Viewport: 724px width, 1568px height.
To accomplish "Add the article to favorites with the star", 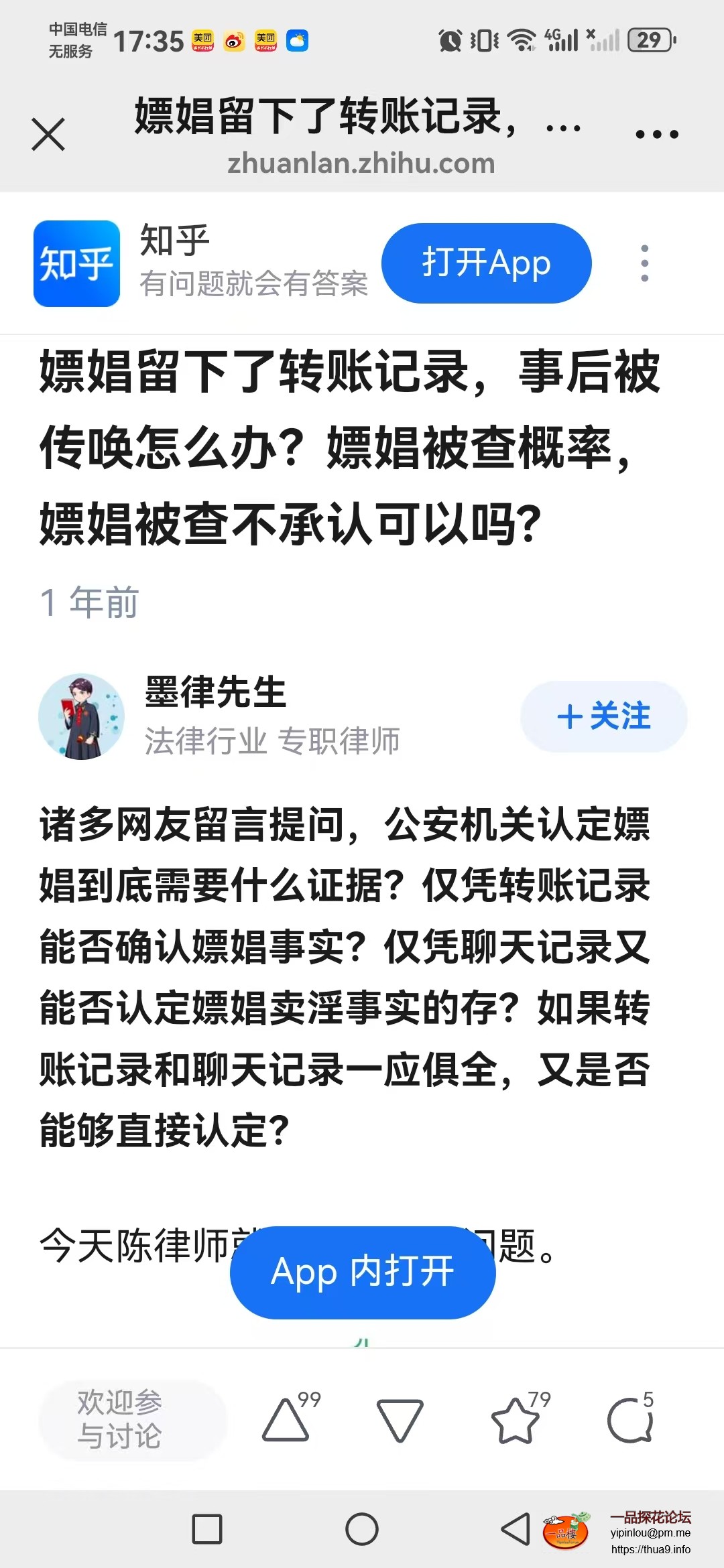I will tap(515, 1419).
